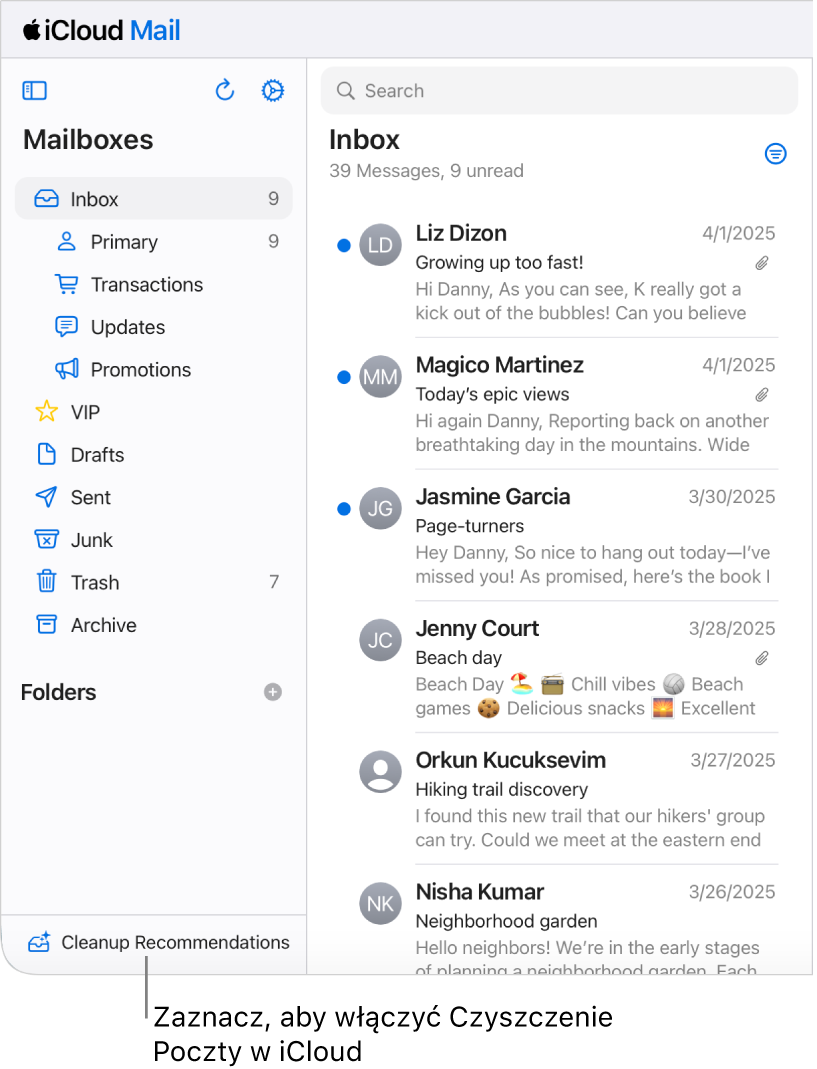817x1069 pixels.
Task: Open the Junk mailbox
Action: point(91,540)
